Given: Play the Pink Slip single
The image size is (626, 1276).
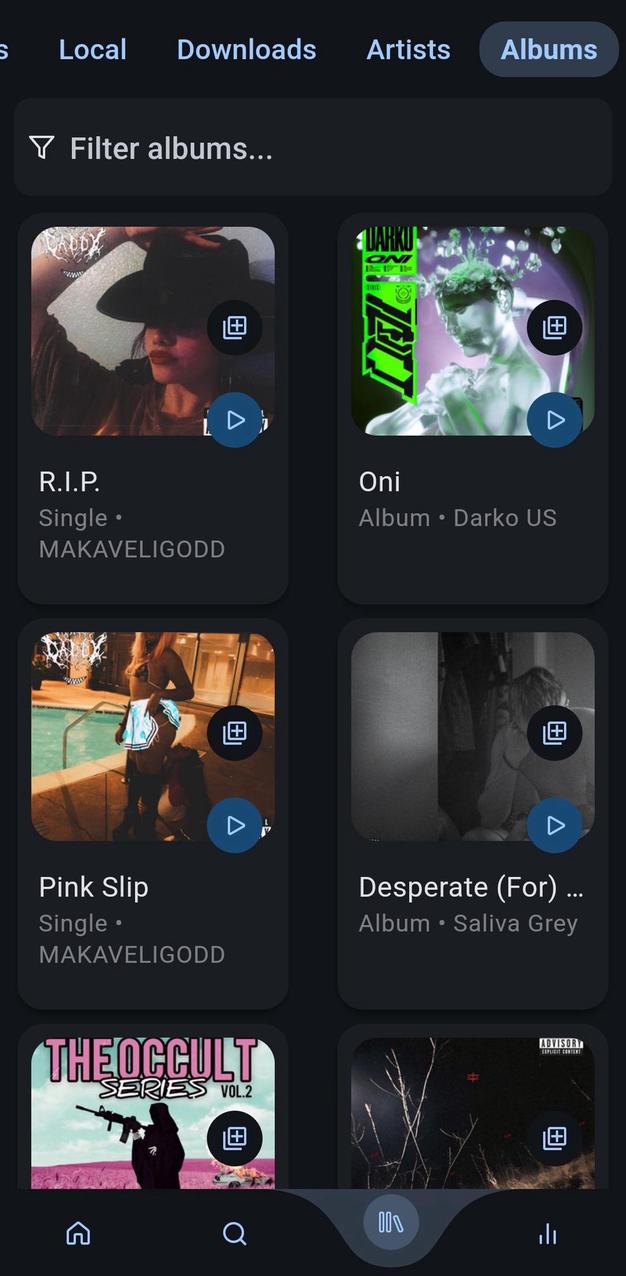Looking at the screenshot, I should tap(235, 826).
